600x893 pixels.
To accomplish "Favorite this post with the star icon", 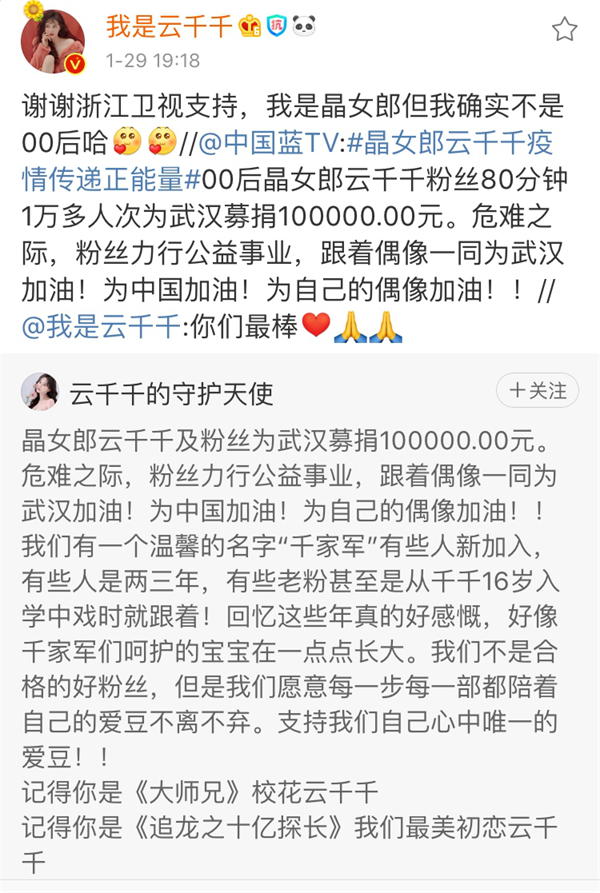I will (x=564, y=29).
